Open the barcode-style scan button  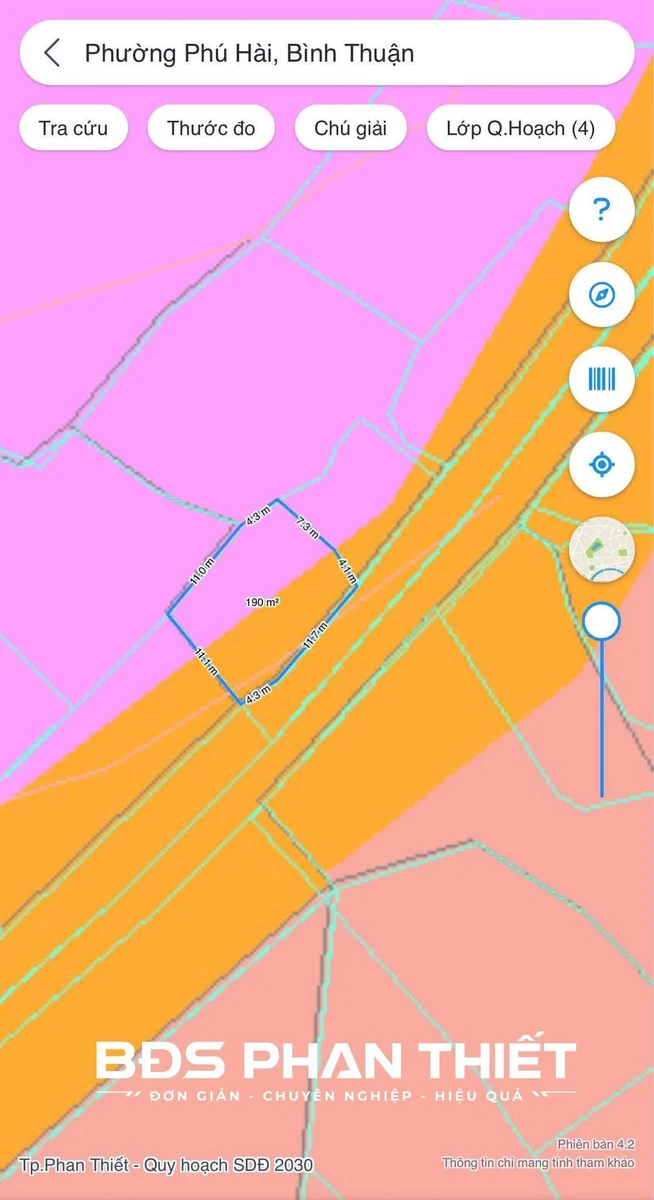601,380
